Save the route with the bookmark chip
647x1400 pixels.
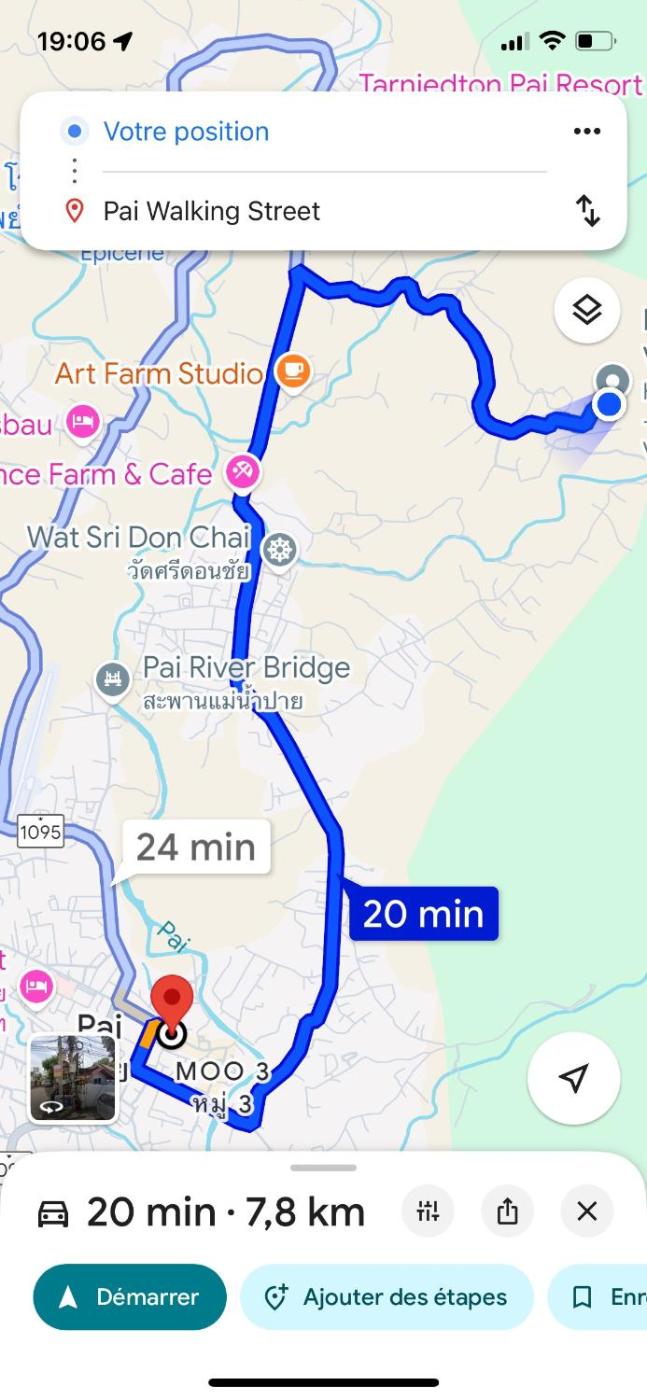[600, 1297]
